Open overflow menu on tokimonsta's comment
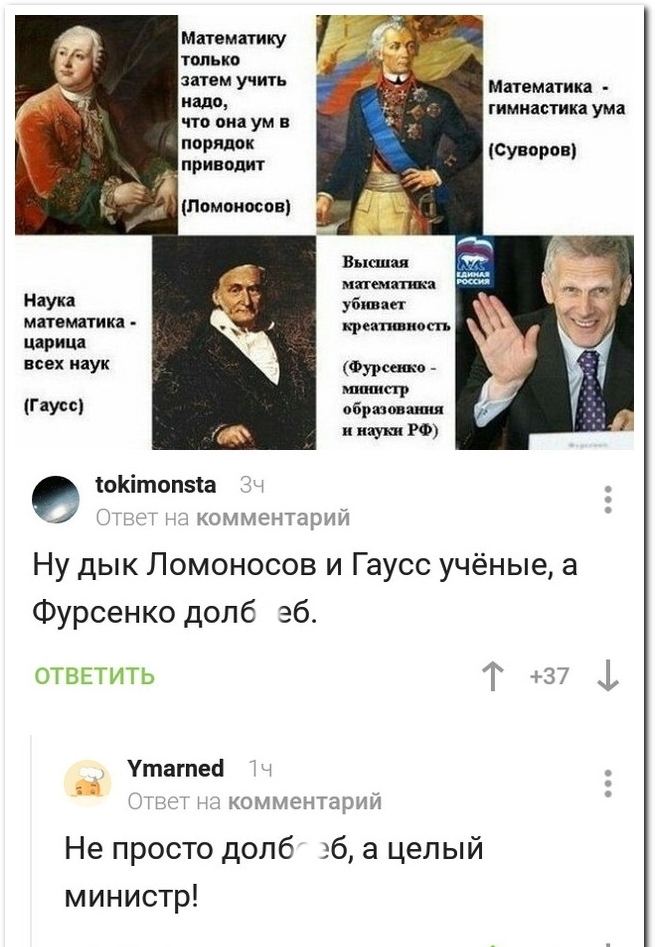The image size is (655, 947). tap(610, 499)
